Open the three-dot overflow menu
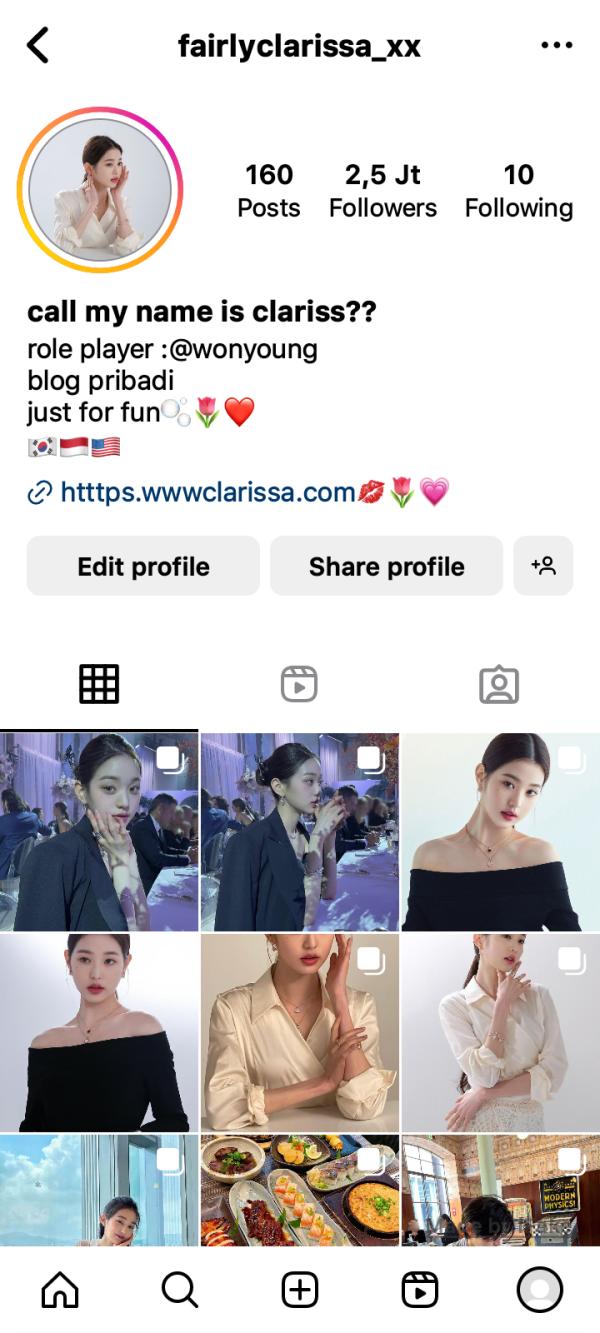This screenshot has width=600, height=1333. [556, 46]
